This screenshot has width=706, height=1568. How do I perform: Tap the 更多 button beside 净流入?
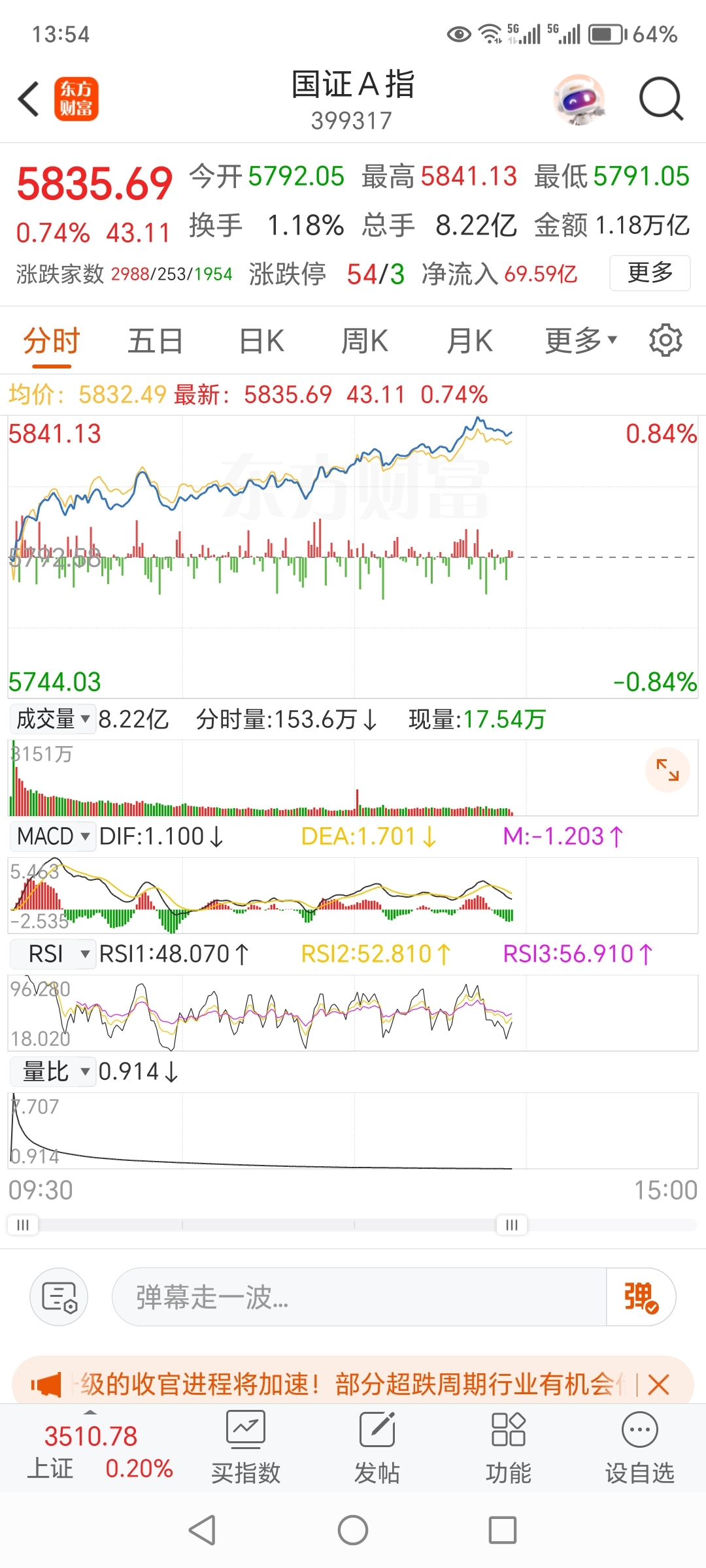pyautogui.click(x=650, y=272)
